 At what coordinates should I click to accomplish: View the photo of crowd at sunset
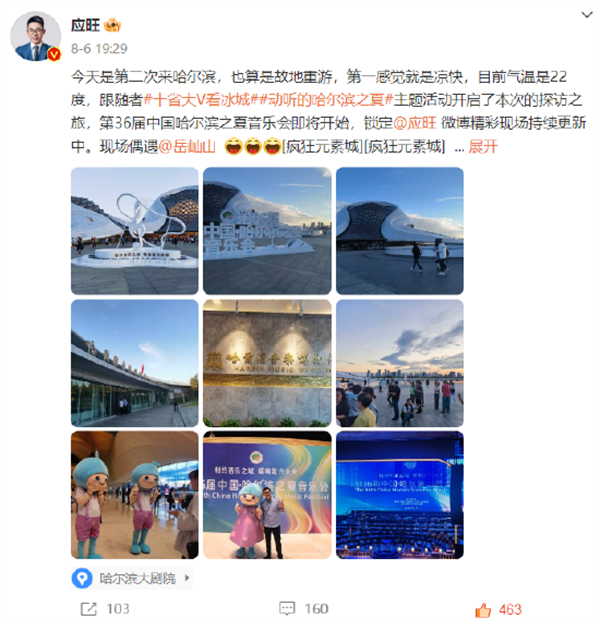(x=398, y=362)
